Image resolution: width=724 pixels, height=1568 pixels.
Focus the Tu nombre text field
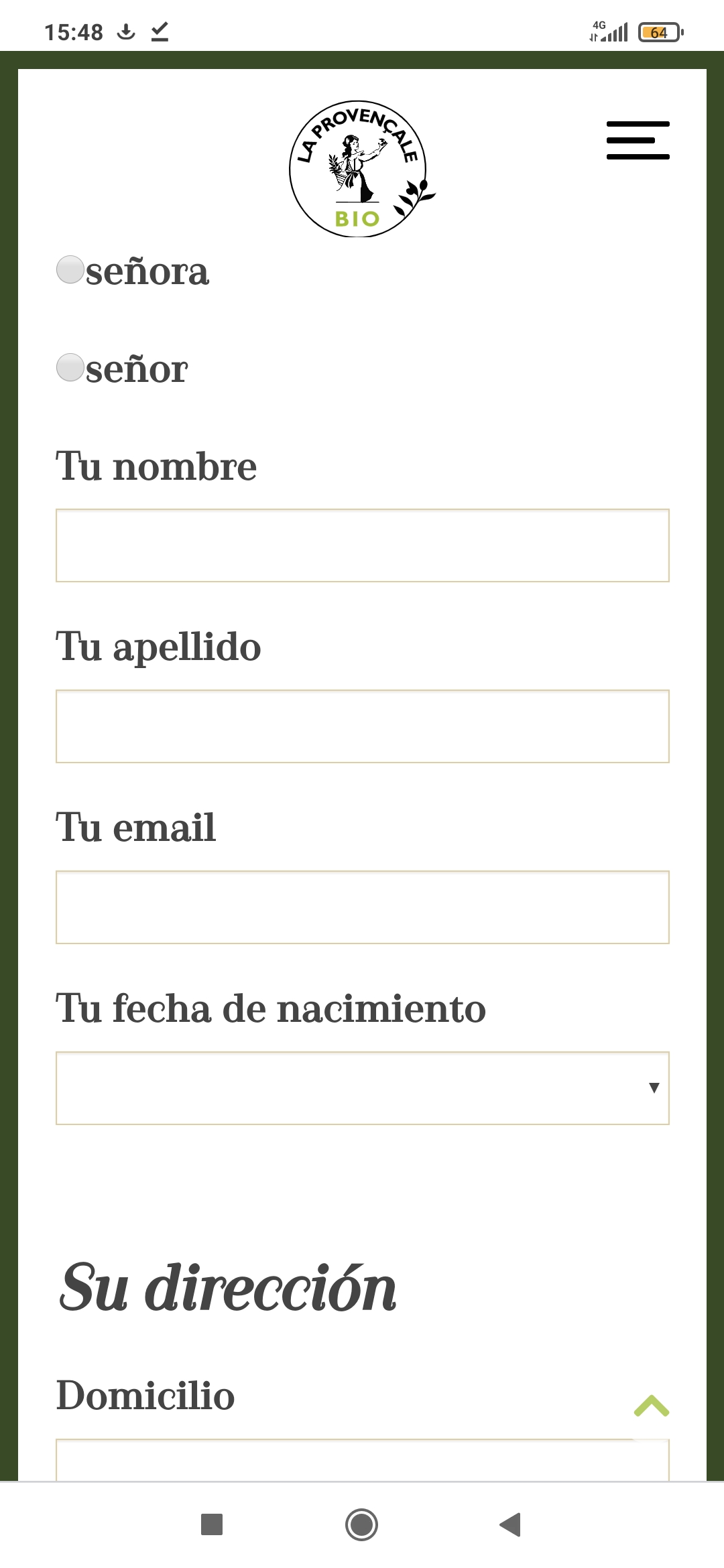pos(362,545)
